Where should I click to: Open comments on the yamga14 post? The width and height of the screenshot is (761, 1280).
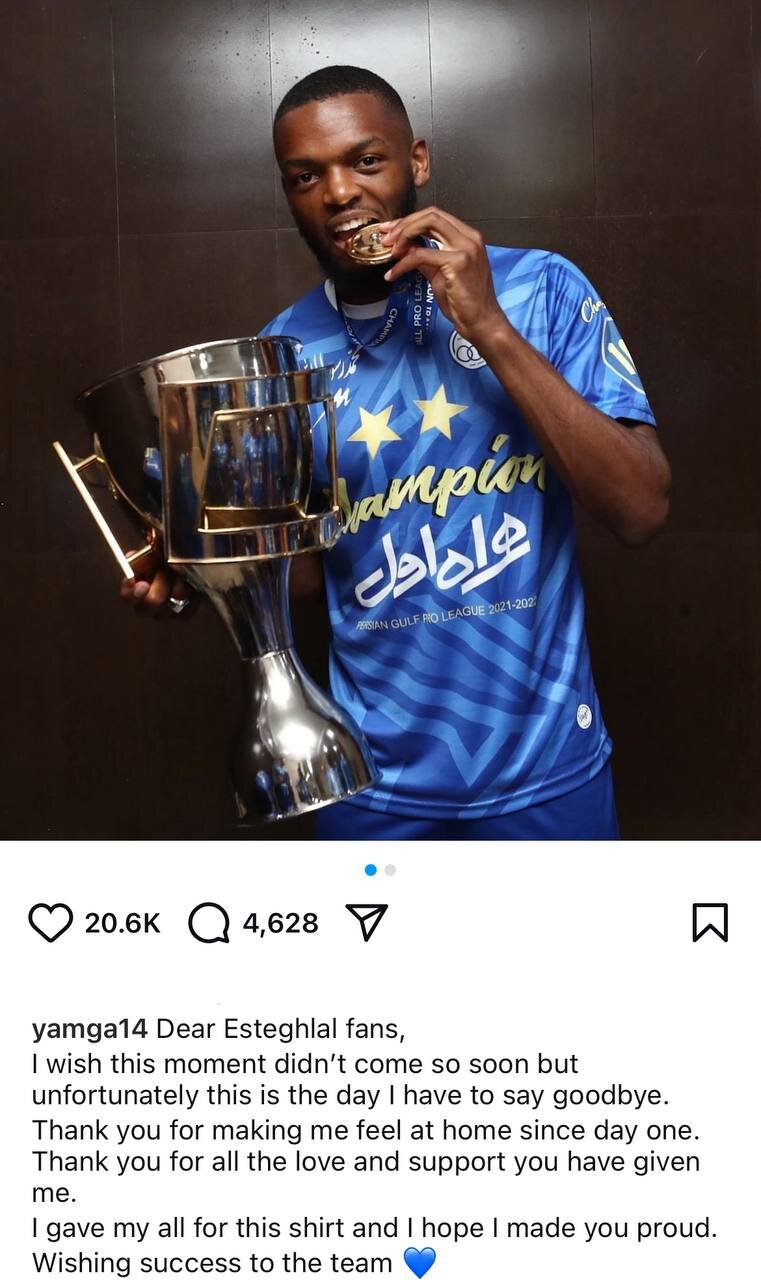(x=209, y=923)
